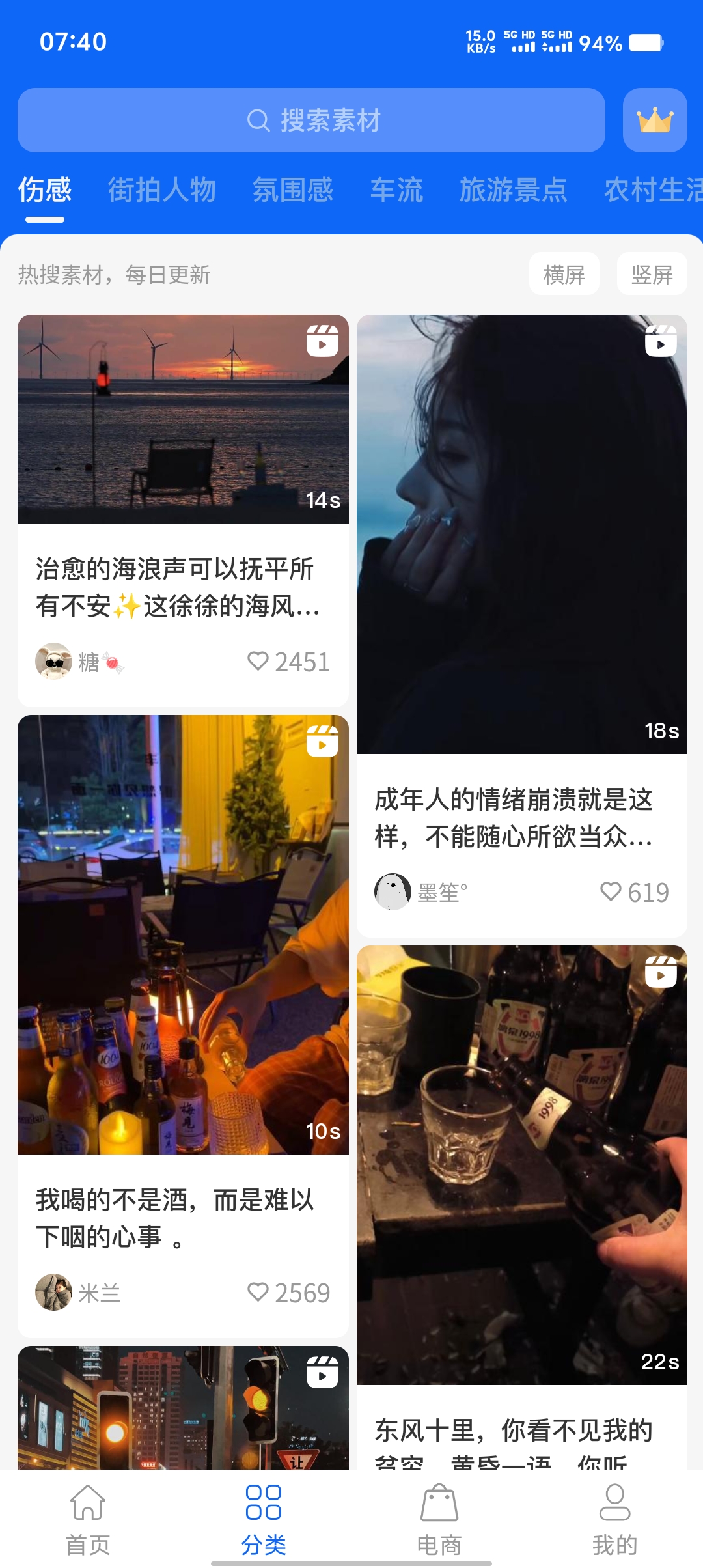Switch to the 旅游景点 tab
The image size is (703, 1568).
point(513,190)
